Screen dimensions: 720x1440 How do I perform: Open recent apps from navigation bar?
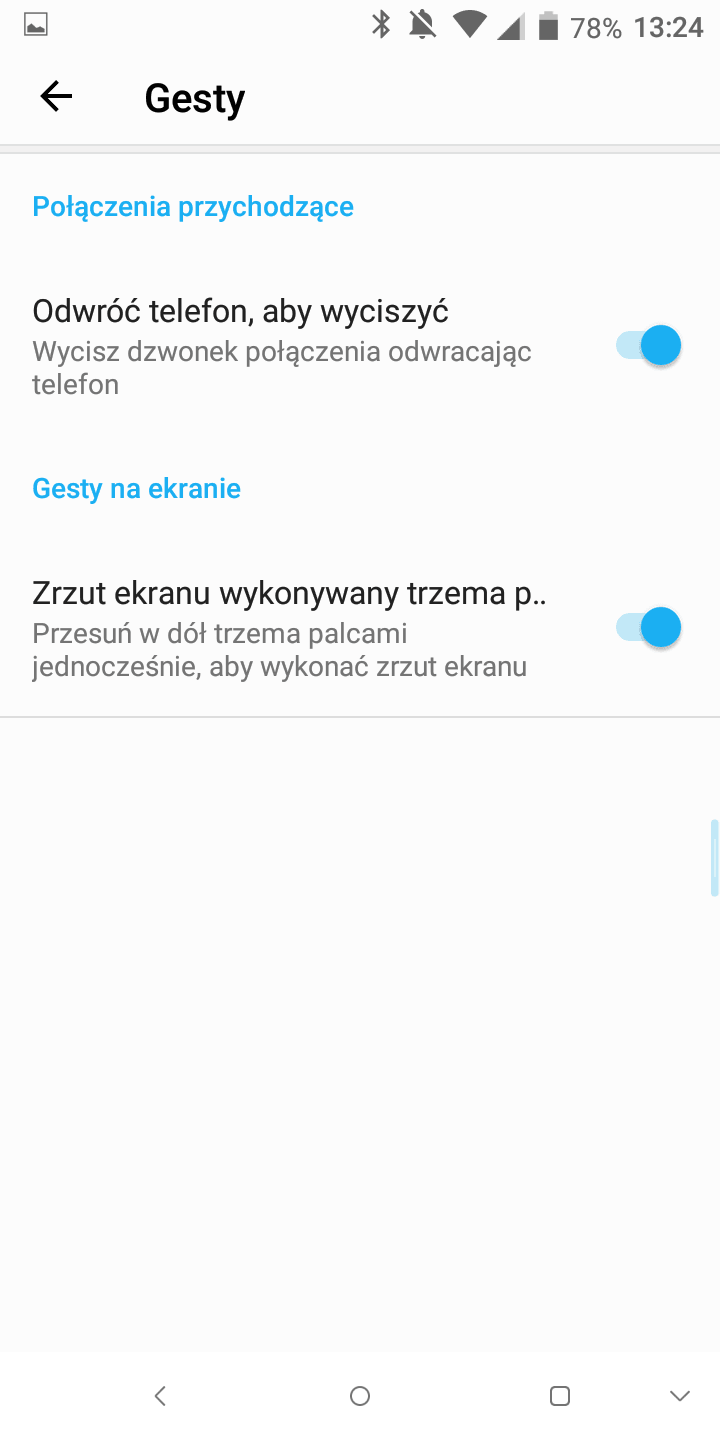click(560, 1396)
